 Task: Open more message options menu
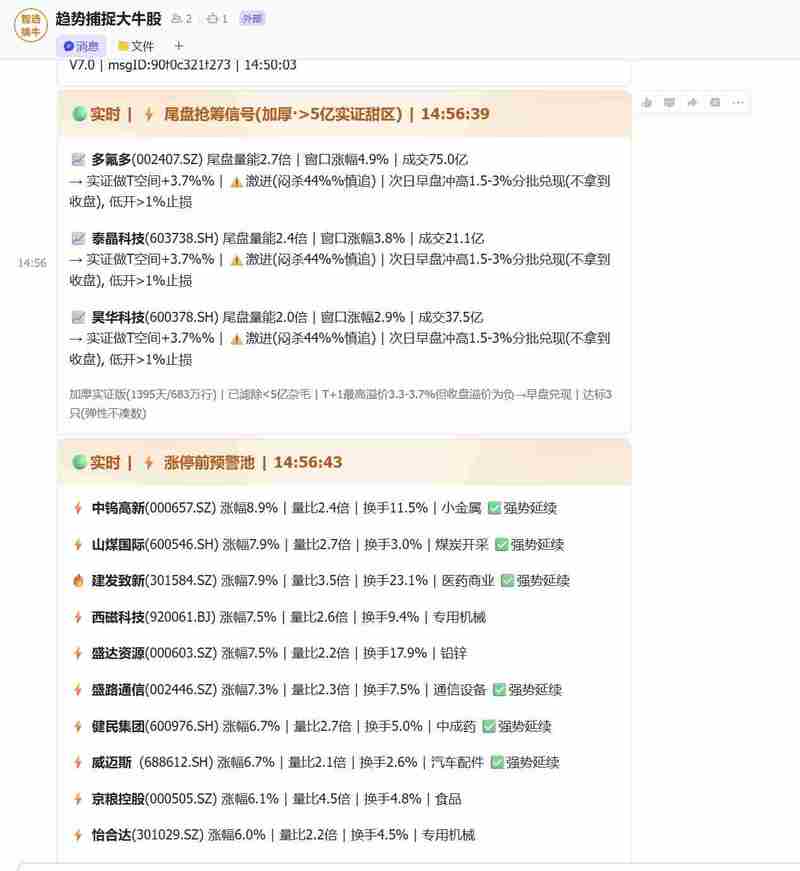[738, 103]
